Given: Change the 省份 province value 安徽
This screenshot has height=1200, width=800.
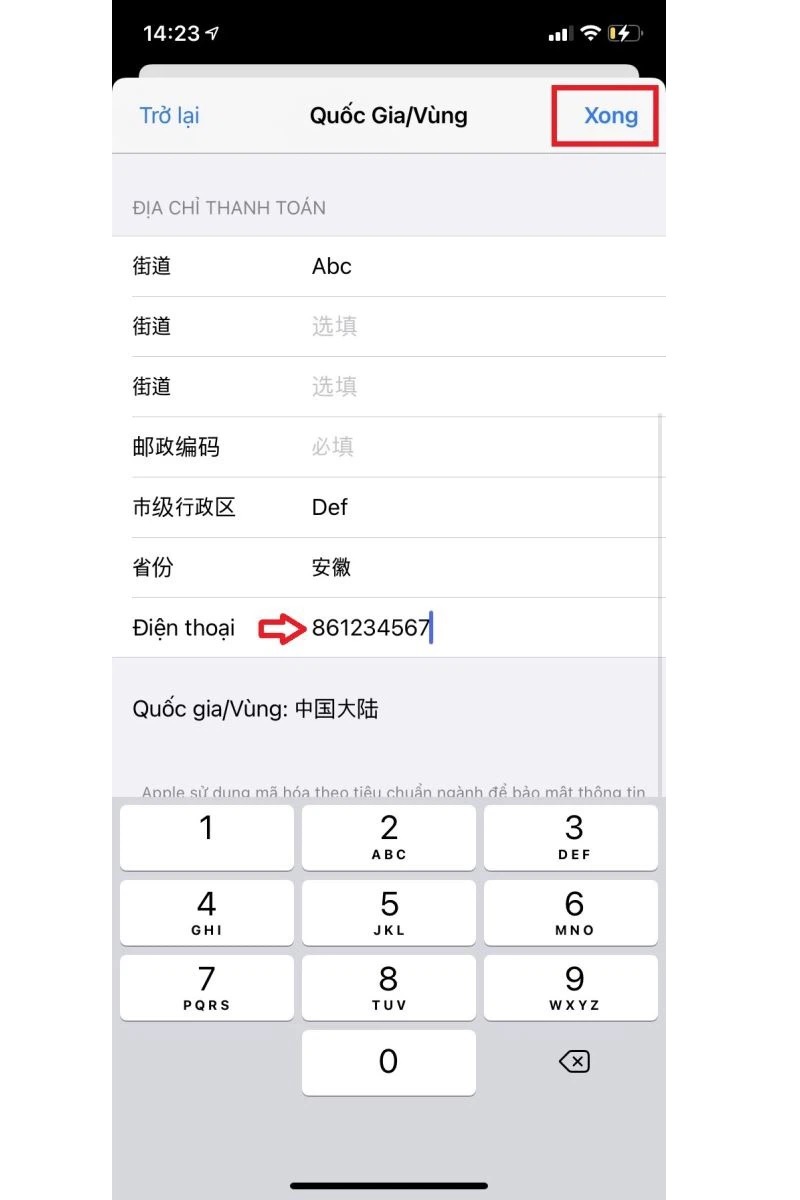Looking at the screenshot, I should (x=480, y=568).
